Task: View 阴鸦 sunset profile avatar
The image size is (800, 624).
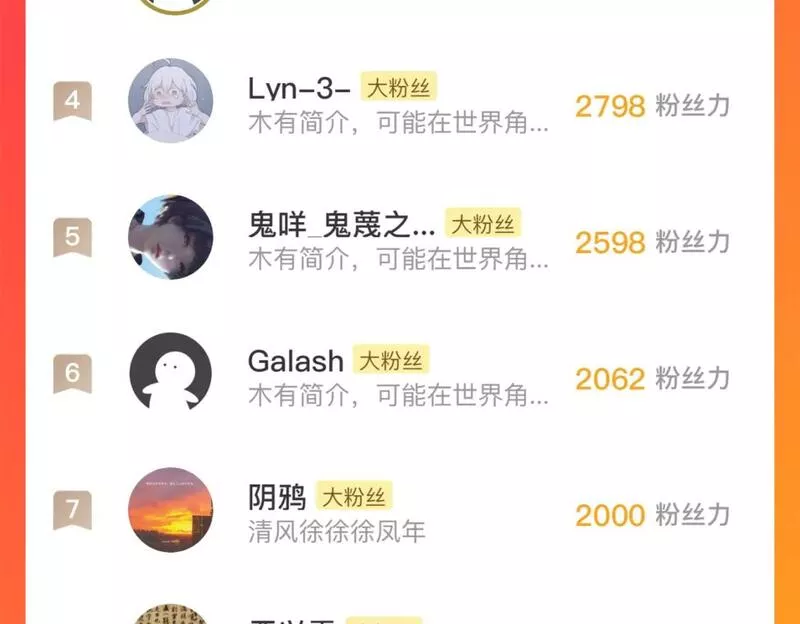Action: click(x=171, y=509)
